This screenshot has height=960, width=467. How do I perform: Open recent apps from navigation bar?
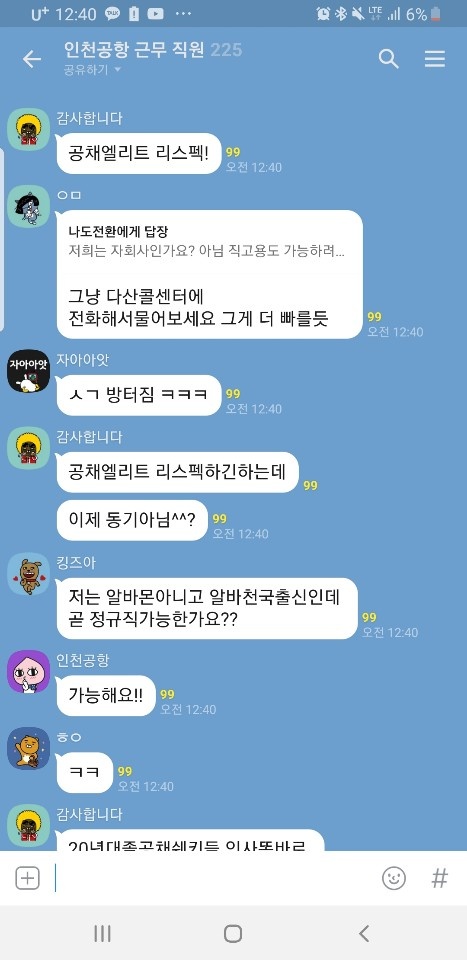coord(102,933)
